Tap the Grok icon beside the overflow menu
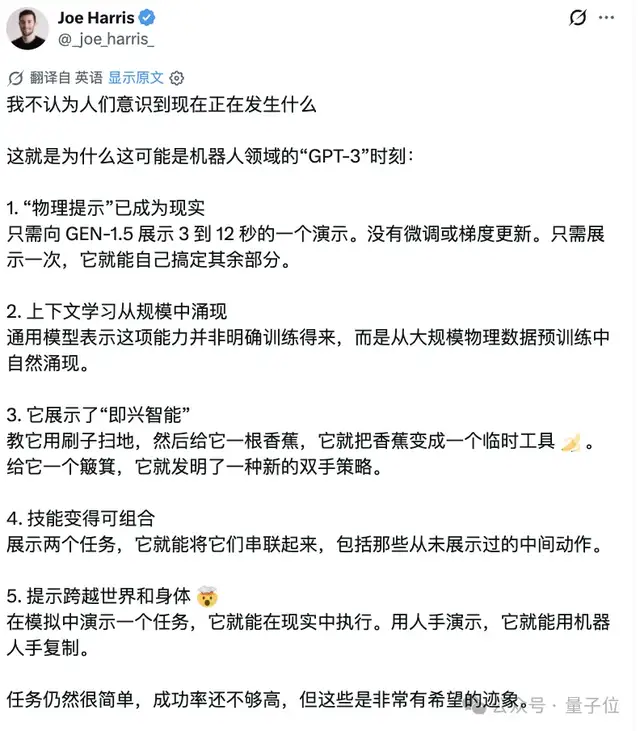Screen dimensions: 640x731 578,18
